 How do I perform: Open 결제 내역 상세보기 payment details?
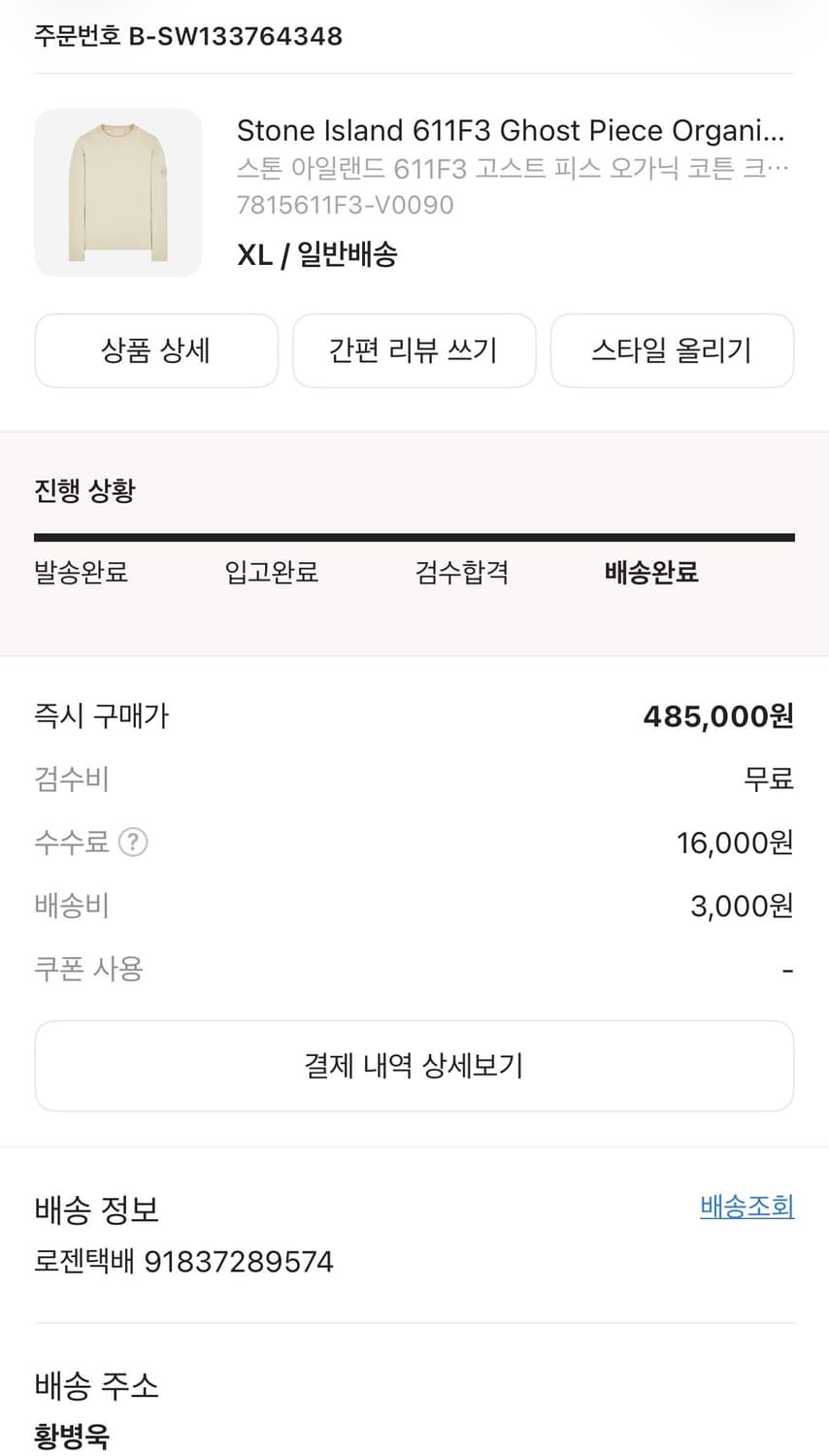[414, 1065]
